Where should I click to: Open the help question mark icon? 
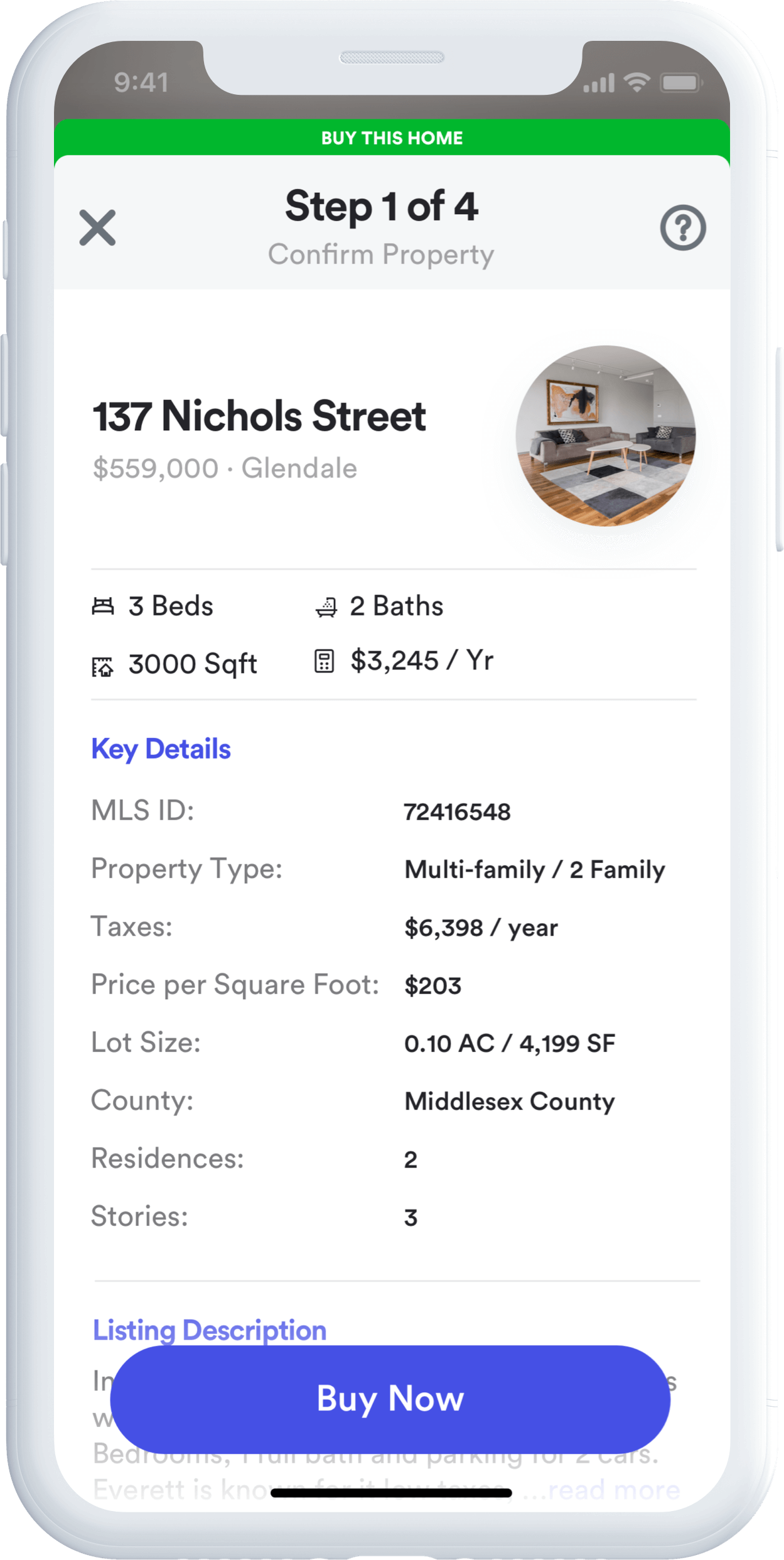click(683, 227)
